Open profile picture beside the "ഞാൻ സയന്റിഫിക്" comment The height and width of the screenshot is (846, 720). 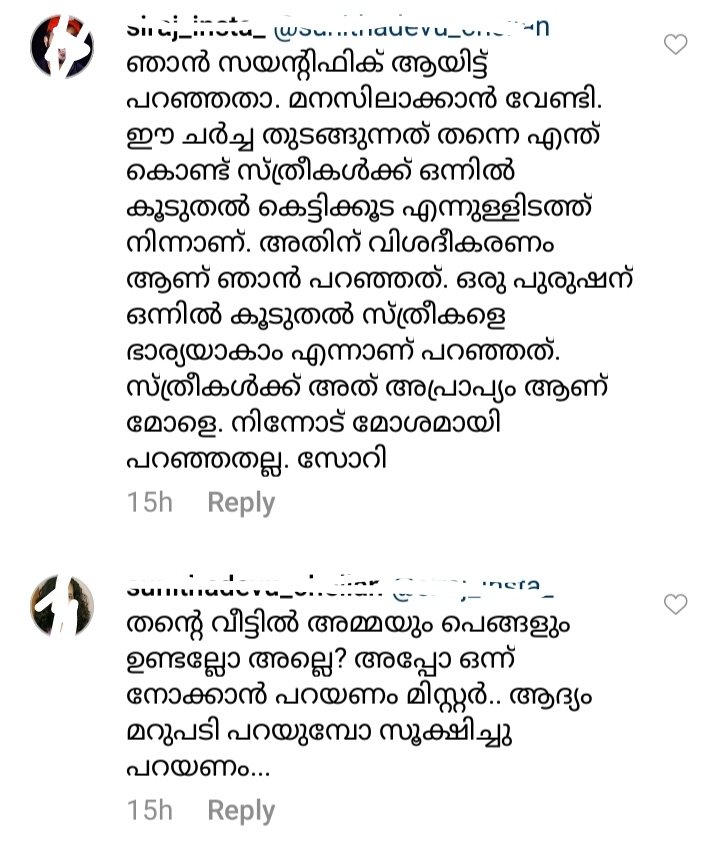62,45
